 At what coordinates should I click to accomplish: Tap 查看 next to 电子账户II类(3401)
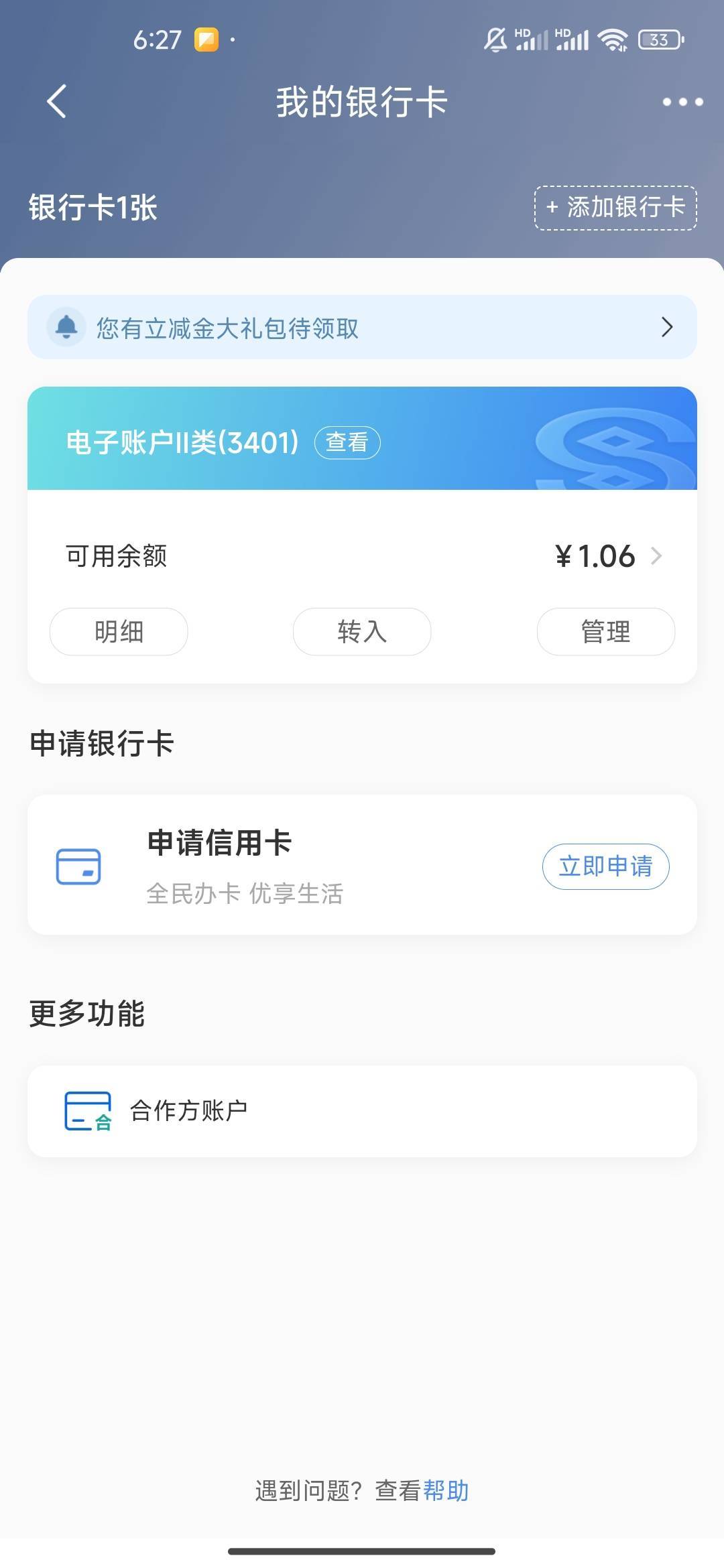[347, 442]
